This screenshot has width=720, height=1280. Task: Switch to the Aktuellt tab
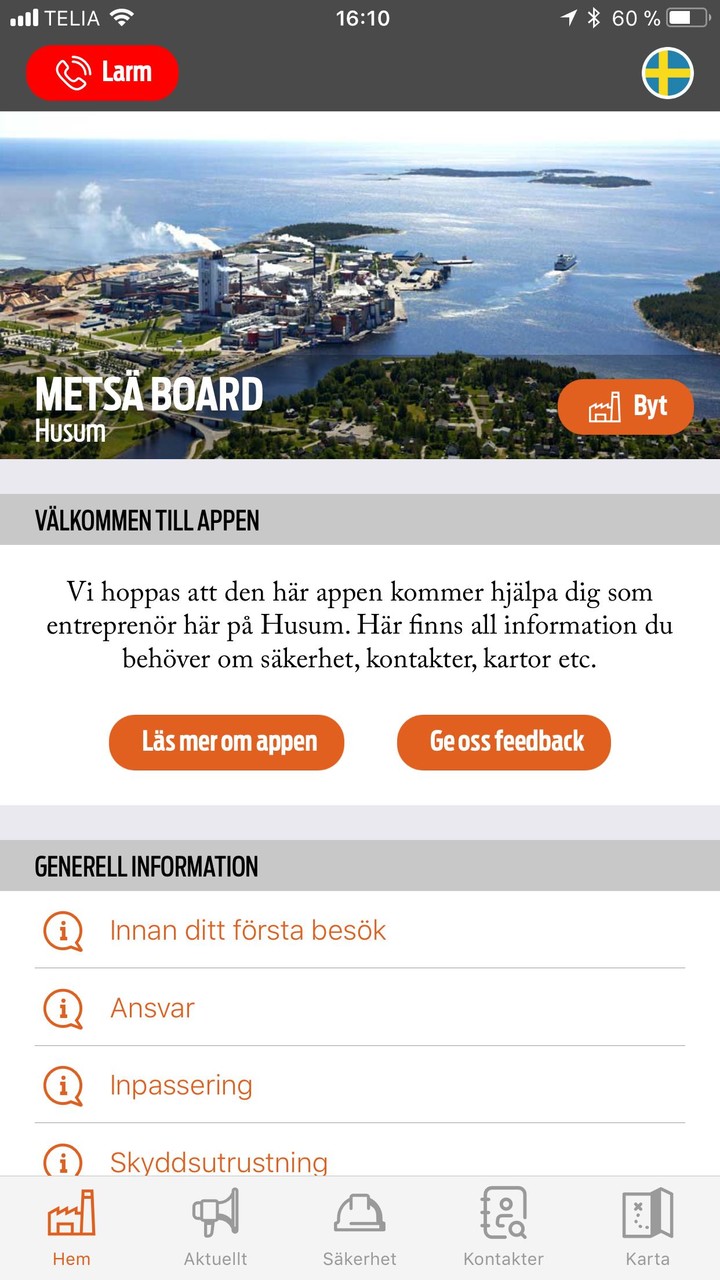tap(215, 1228)
